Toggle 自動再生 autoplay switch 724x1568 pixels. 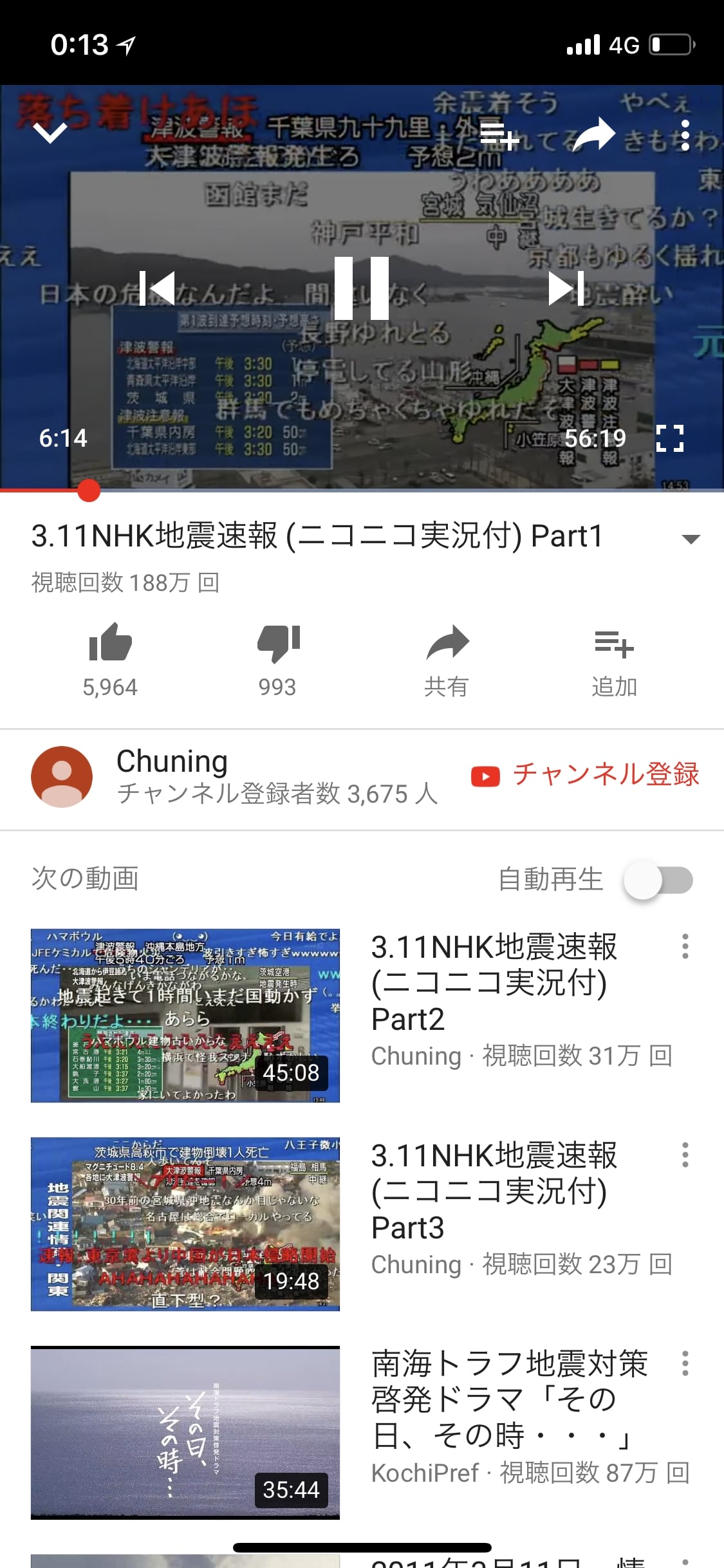pos(658,881)
